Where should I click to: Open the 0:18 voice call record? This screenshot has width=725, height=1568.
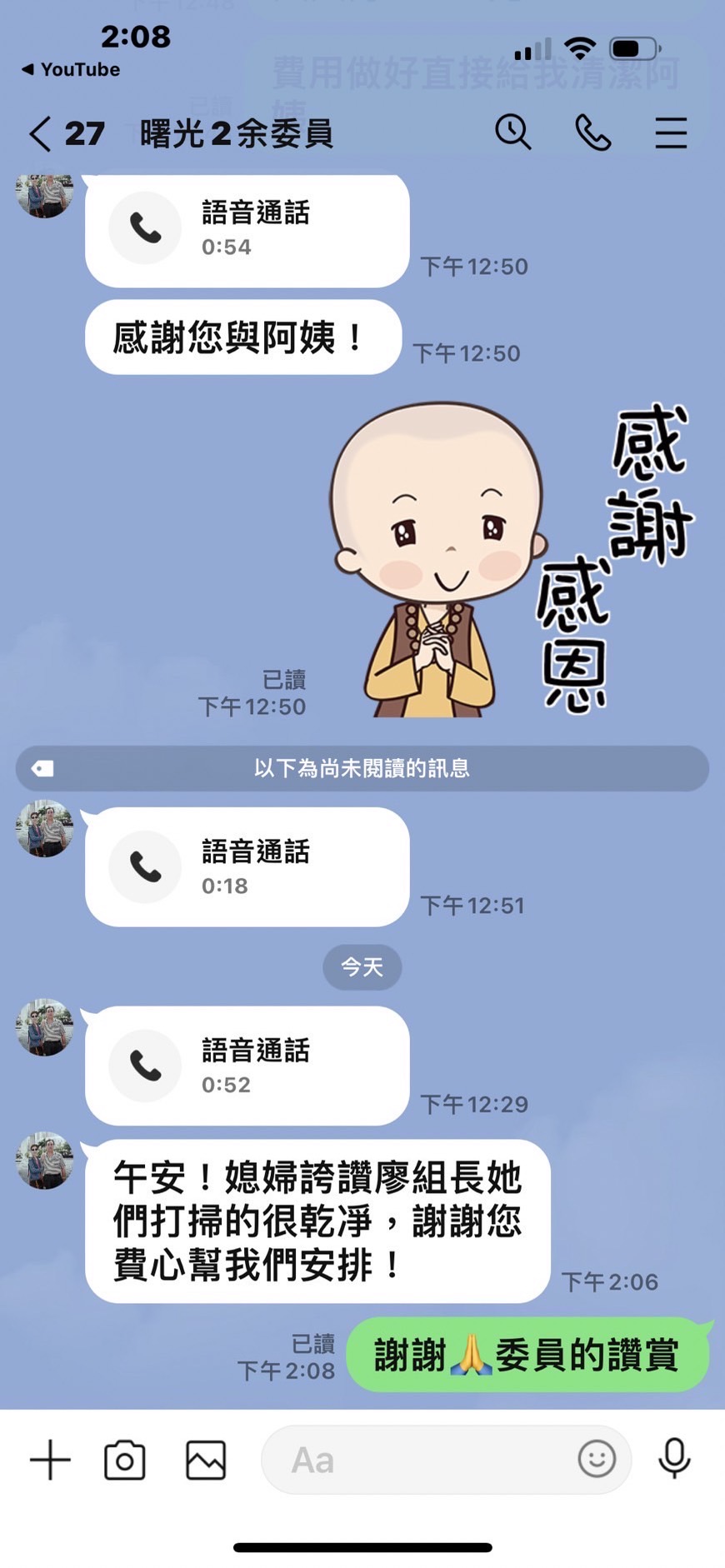click(x=247, y=866)
